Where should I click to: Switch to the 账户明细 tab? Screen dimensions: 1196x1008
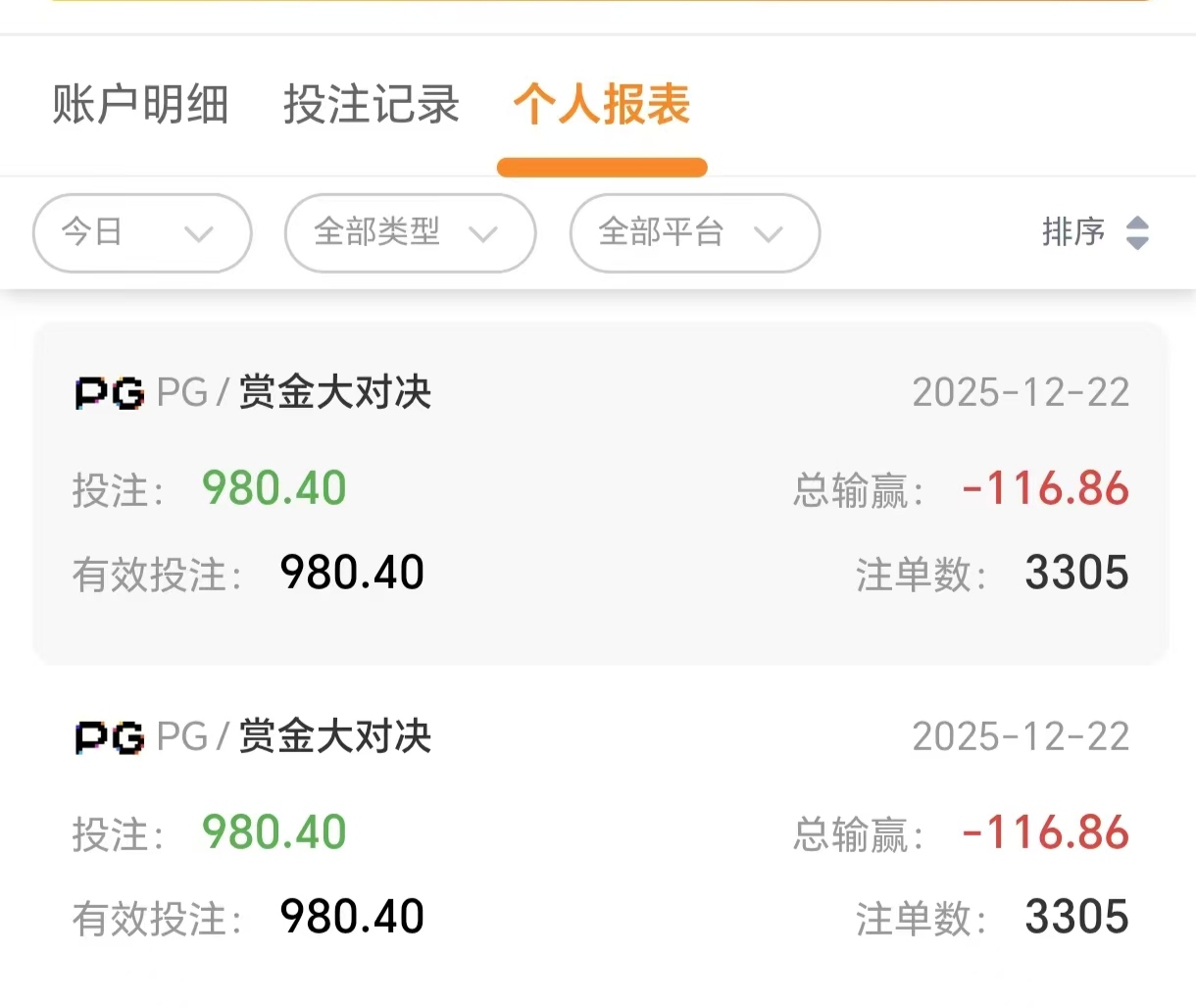point(140,104)
